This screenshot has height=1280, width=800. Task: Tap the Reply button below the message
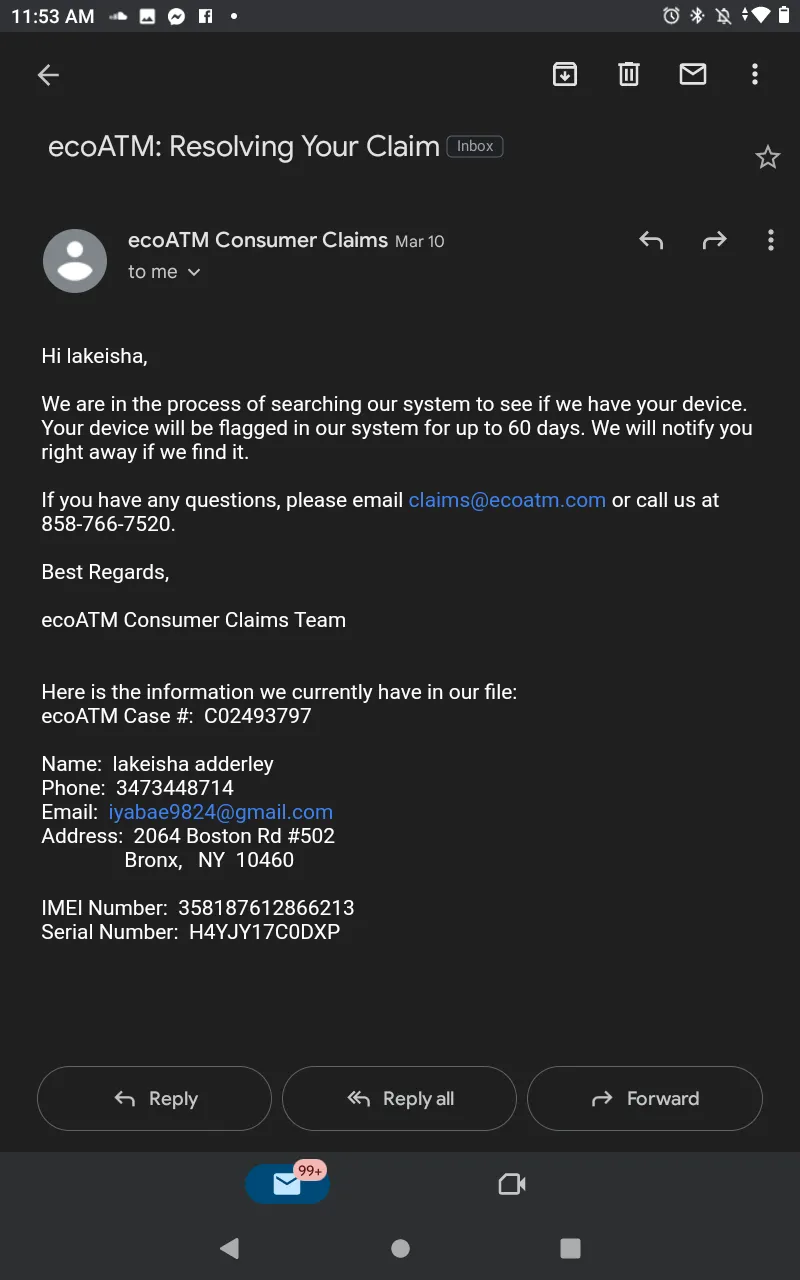[x=154, y=1098]
